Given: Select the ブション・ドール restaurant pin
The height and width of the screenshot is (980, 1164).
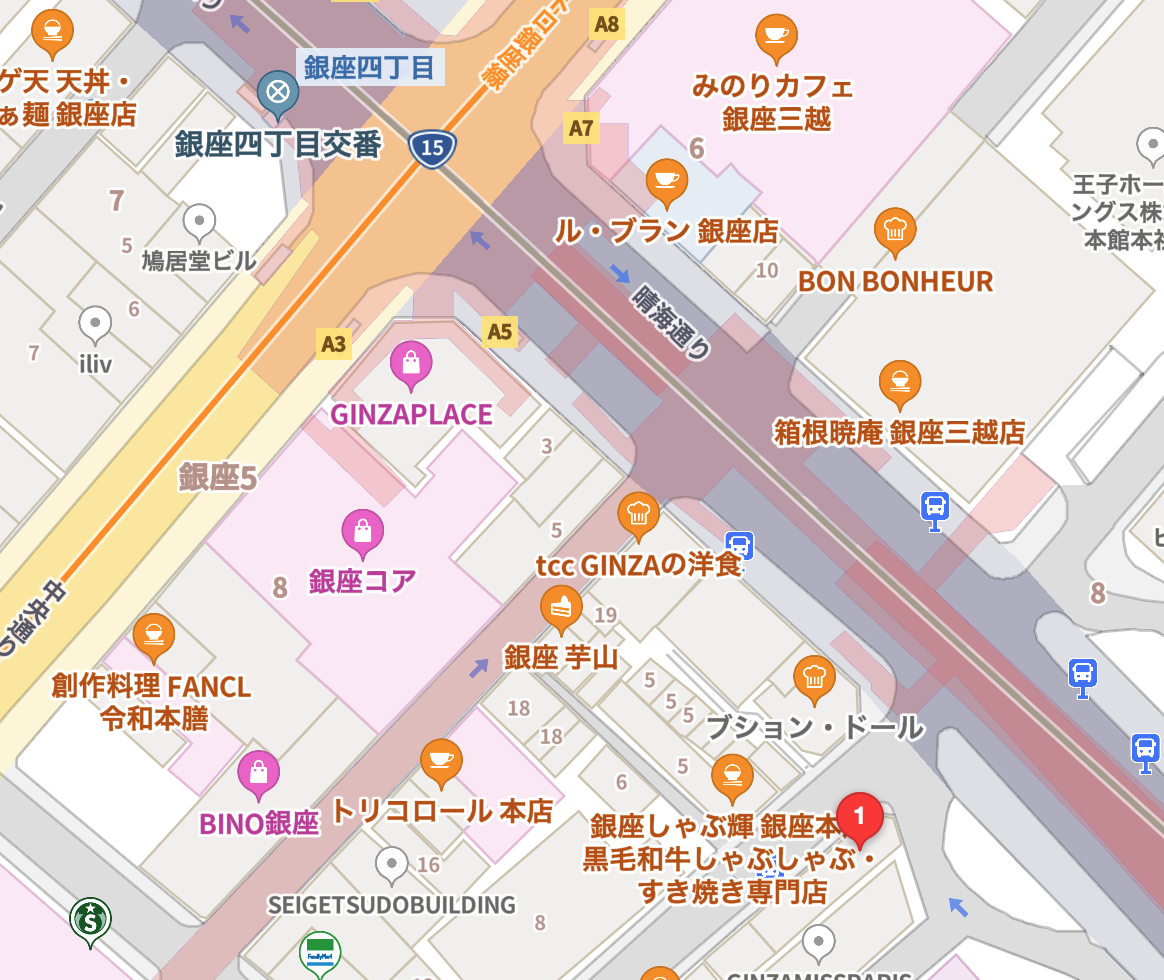Looking at the screenshot, I should pyautogui.click(x=814, y=678).
